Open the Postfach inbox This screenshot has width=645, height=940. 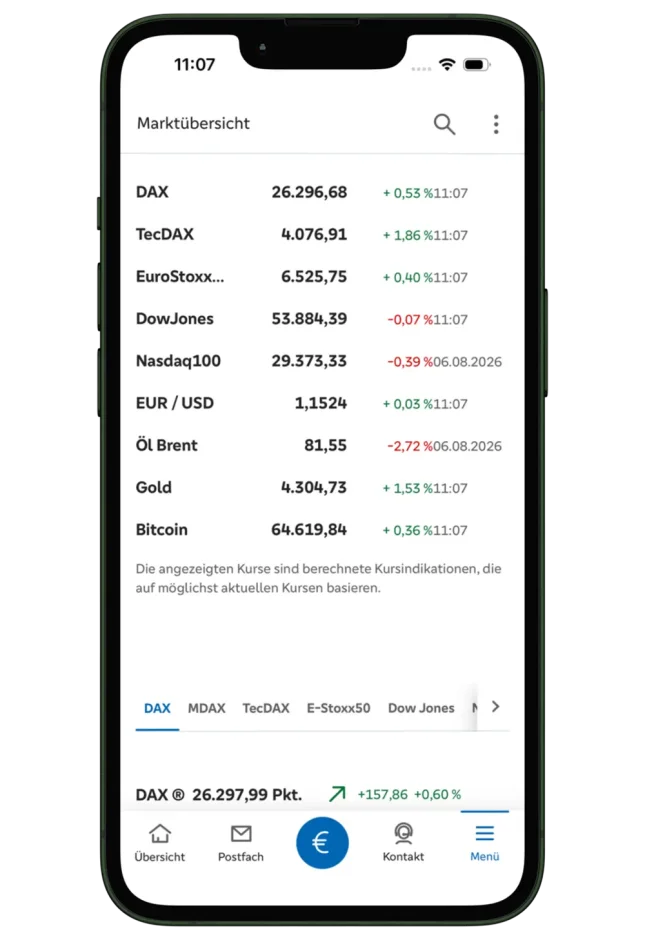tap(241, 843)
